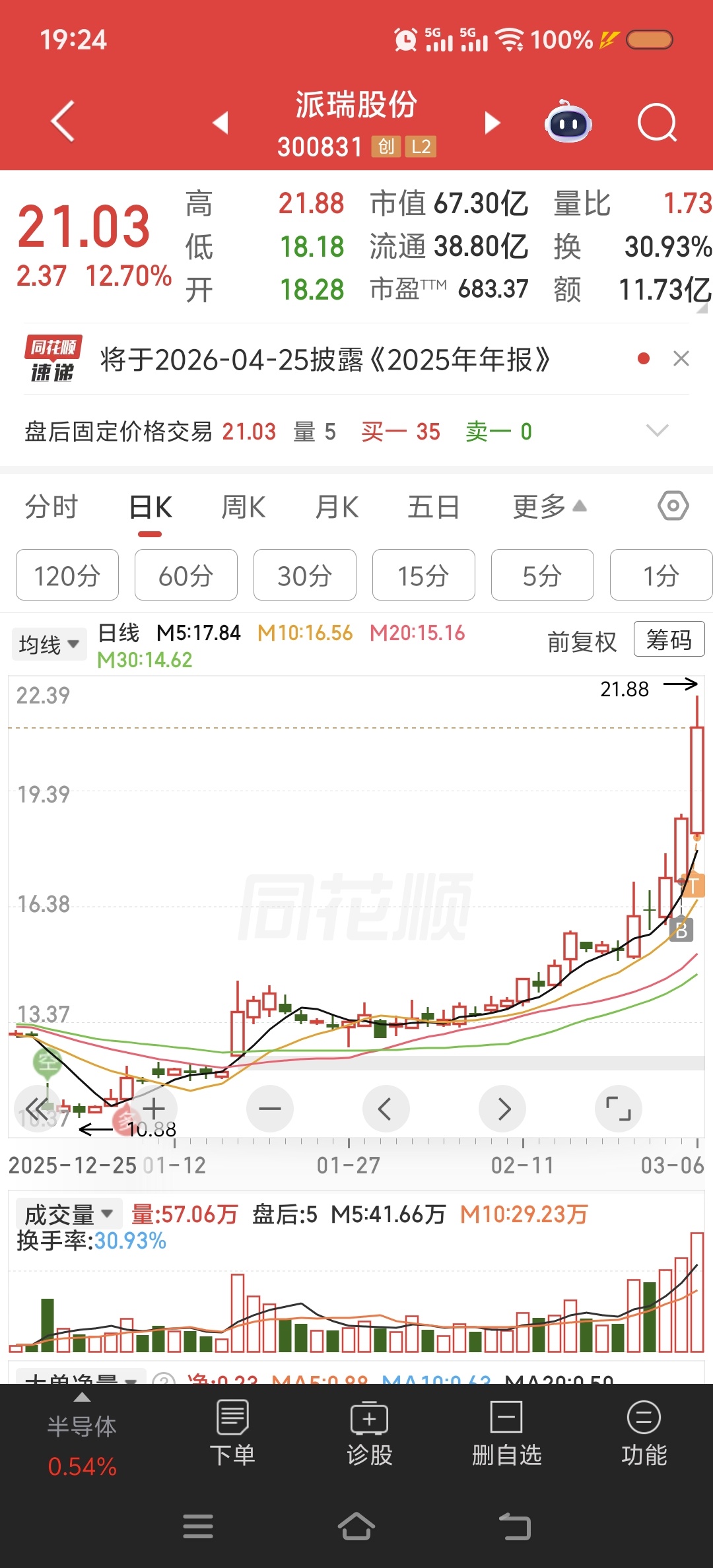Screen dimensions: 713x1568
Task: Choose the 60分 period chip
Action: 186,575
